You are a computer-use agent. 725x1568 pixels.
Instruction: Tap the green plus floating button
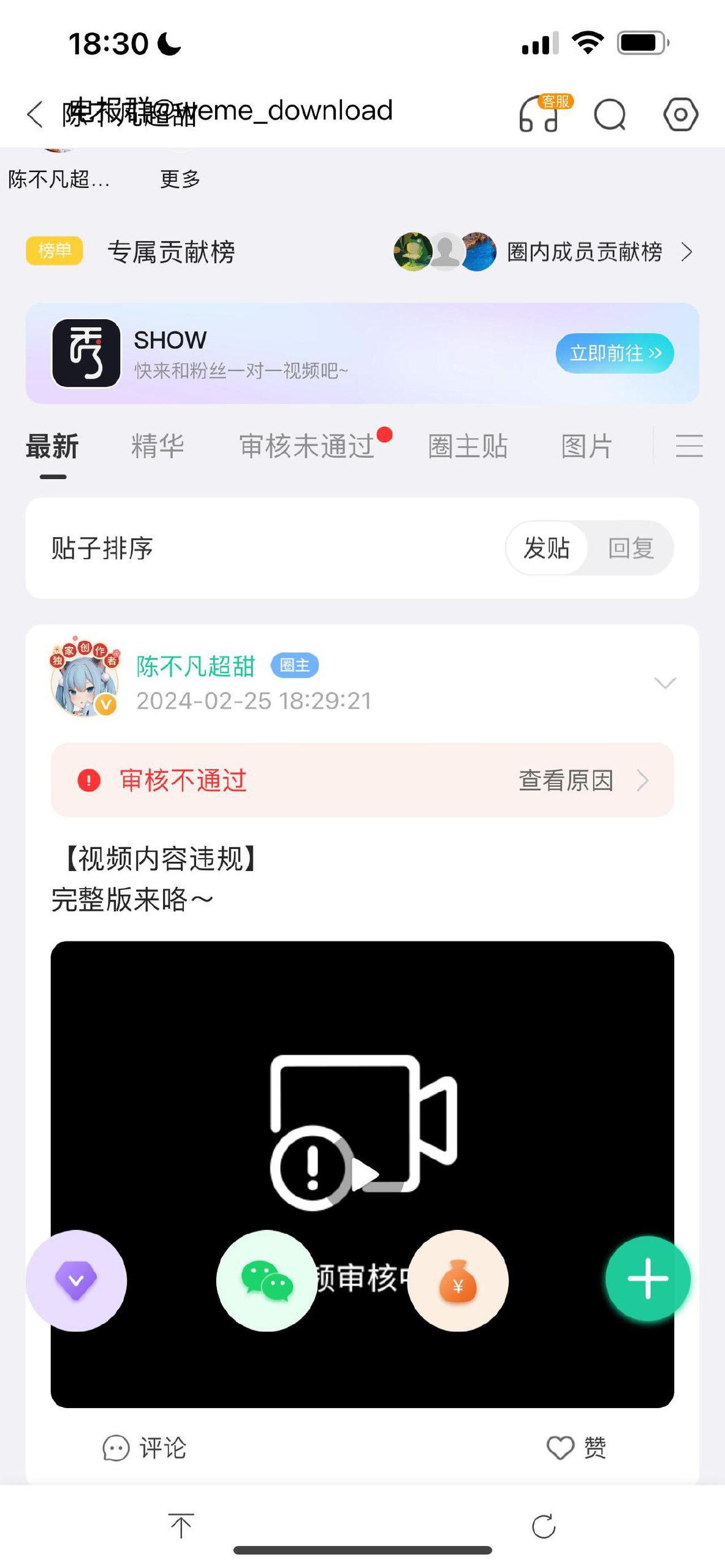[648, 1279]
